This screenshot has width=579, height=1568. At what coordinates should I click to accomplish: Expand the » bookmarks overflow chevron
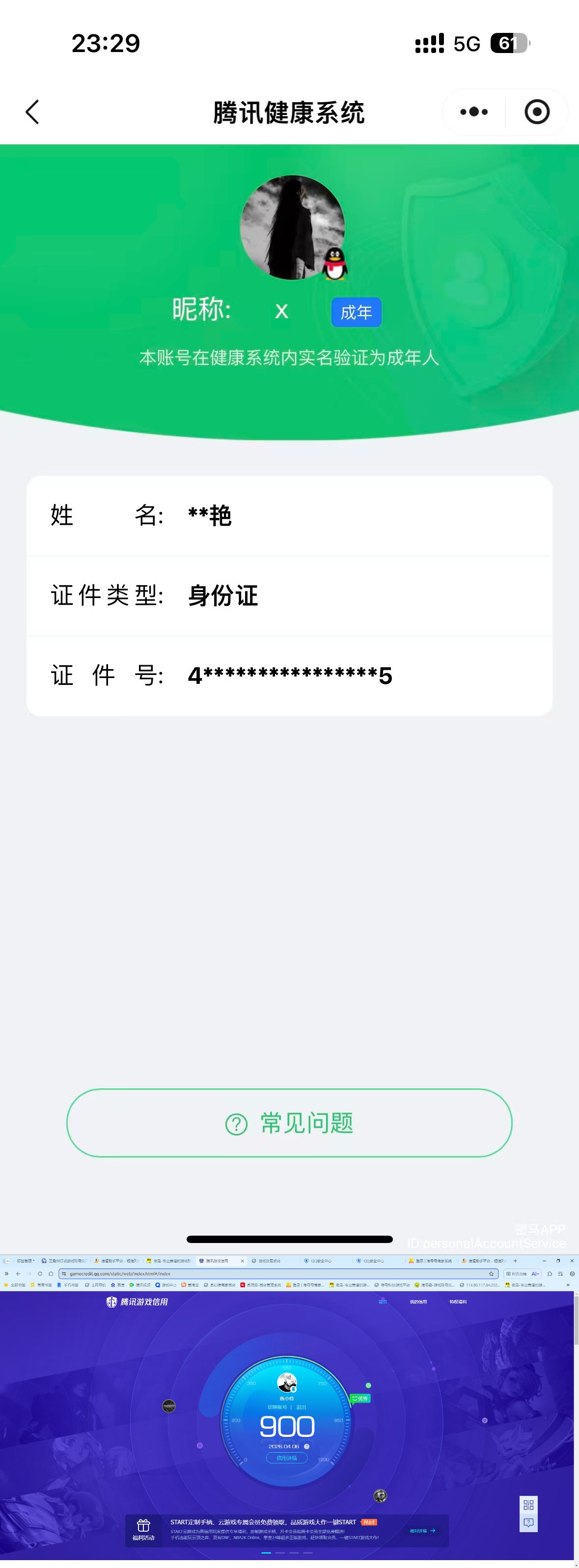(x=6, y=1273)
